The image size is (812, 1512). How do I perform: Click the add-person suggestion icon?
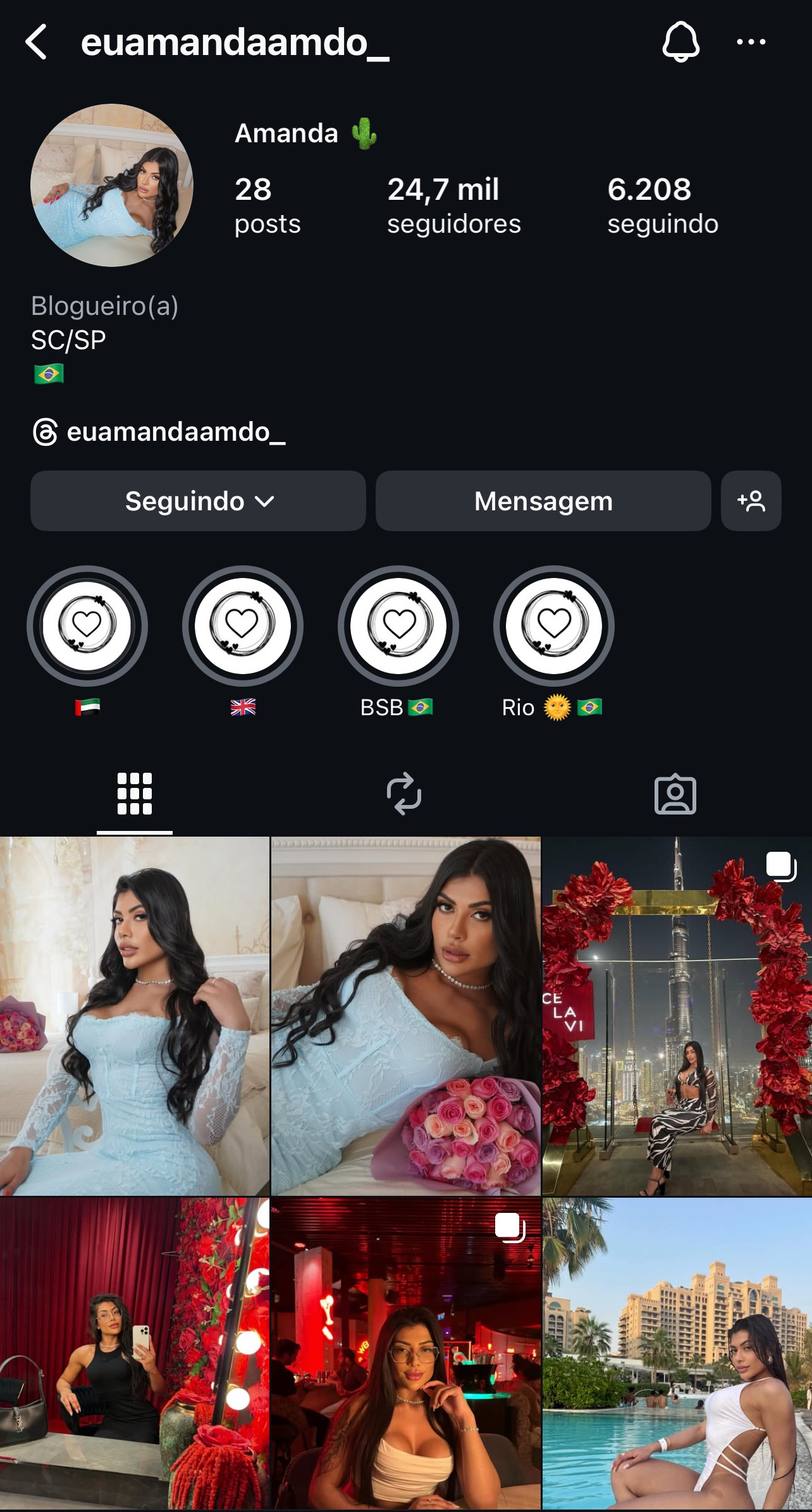[751, 501]
